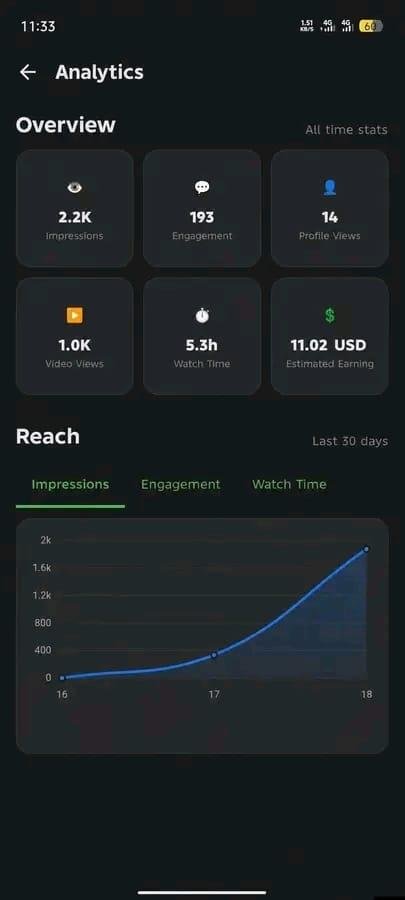Tap the chart data point for 18

[x=366, y=549]
